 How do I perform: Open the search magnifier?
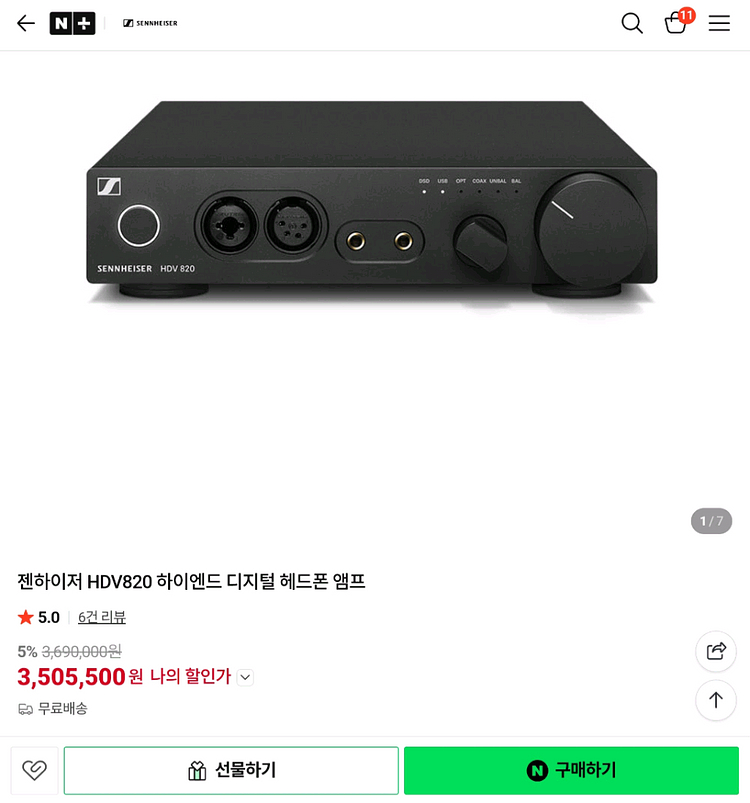point(632,23)
